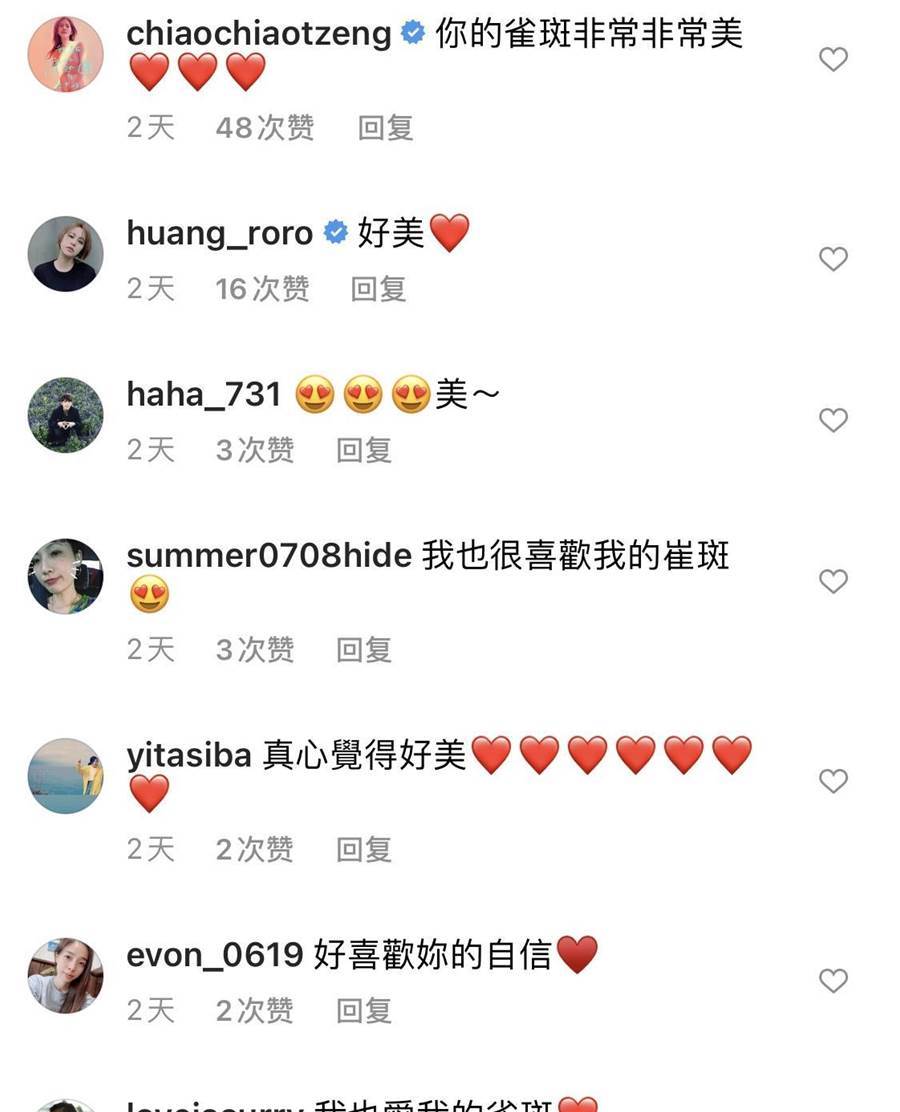Like yitasiba's comment
This screenshot has width=900, height=1112.
833,780
